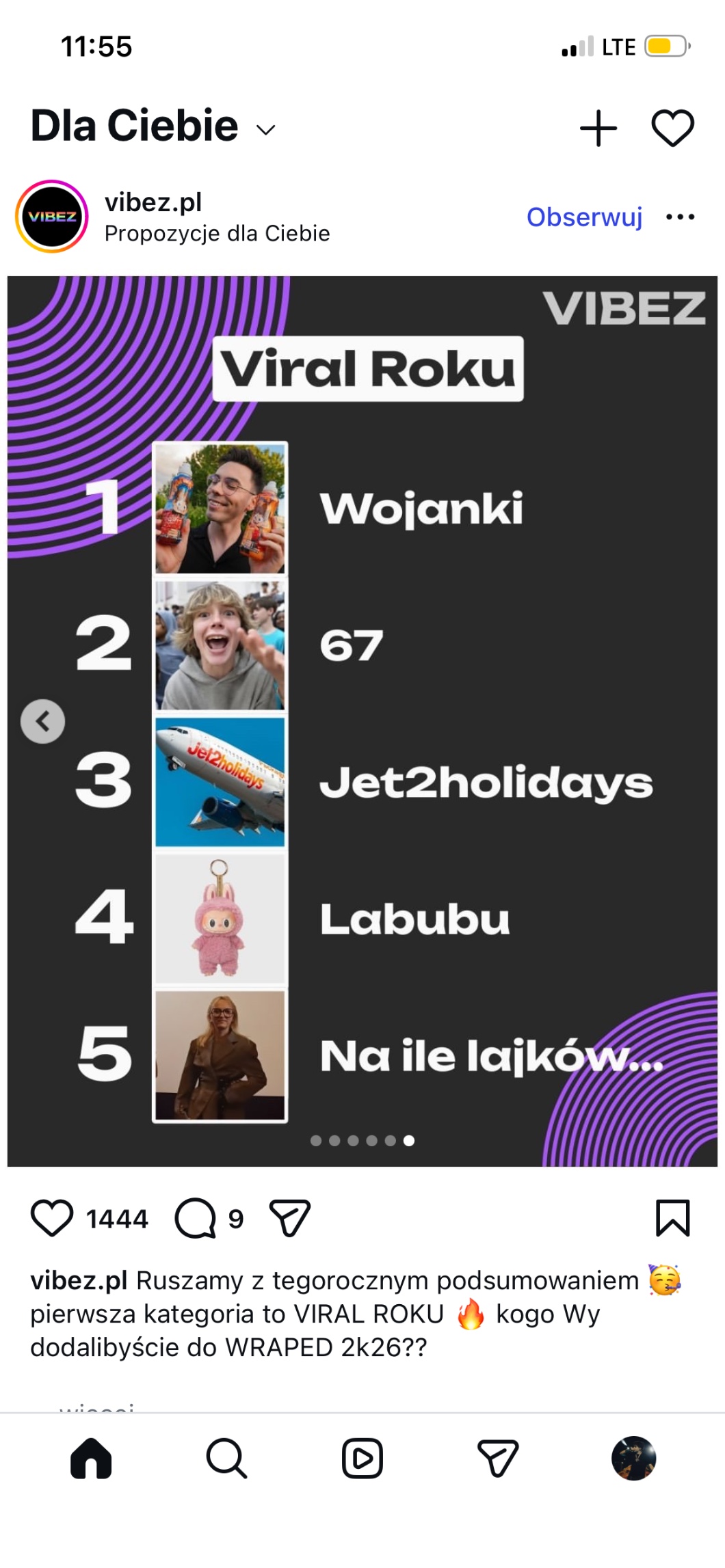The width and height of the screenshot is (725, 1568).
Task: Open direct messages tab in bottom bar
Action: coord(497,1458)
